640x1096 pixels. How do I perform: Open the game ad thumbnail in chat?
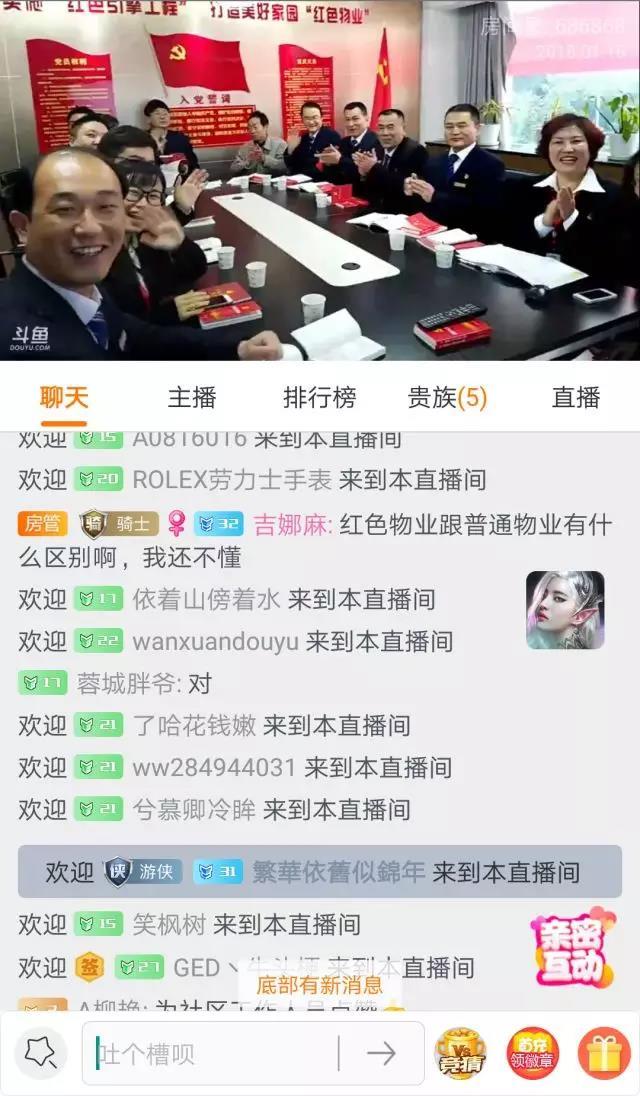pos(565,610)
